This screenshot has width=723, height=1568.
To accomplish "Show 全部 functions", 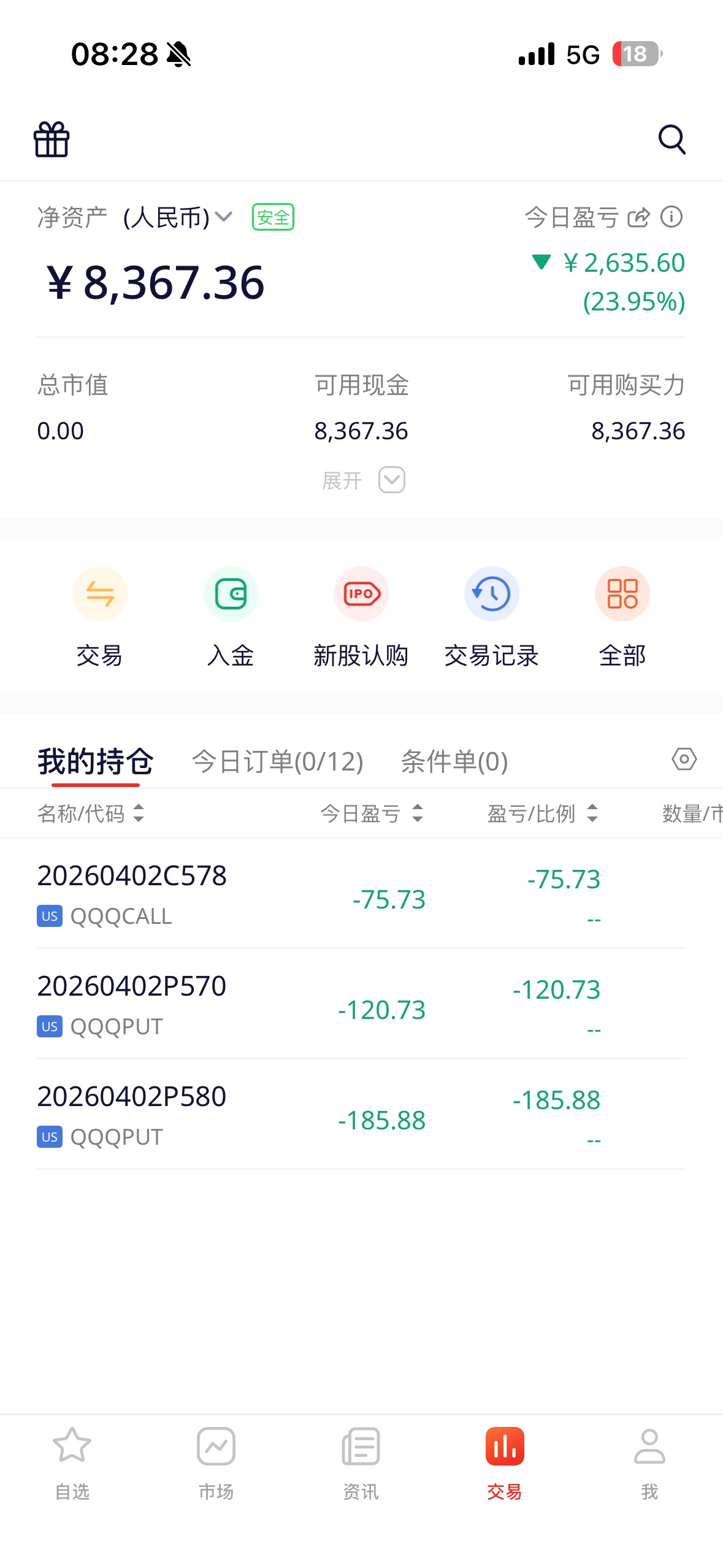I will click(x=622, y=615).
